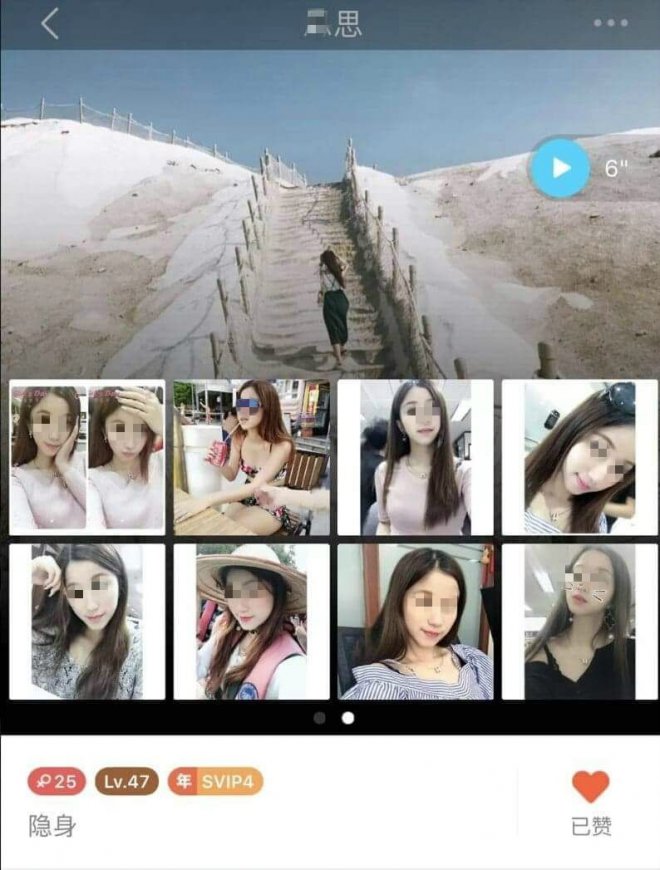Open the three-dot overflow menu
This screenshot has height=870, width=660.
610,24
